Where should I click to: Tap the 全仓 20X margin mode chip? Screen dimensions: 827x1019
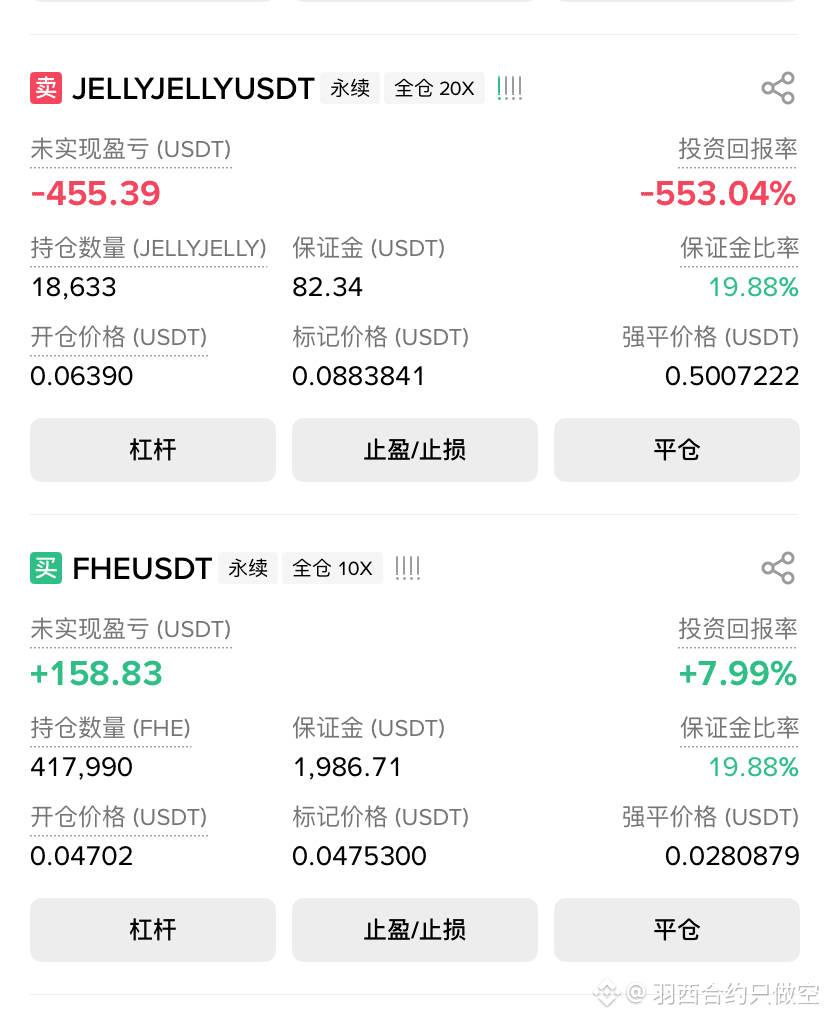[434, 88]
